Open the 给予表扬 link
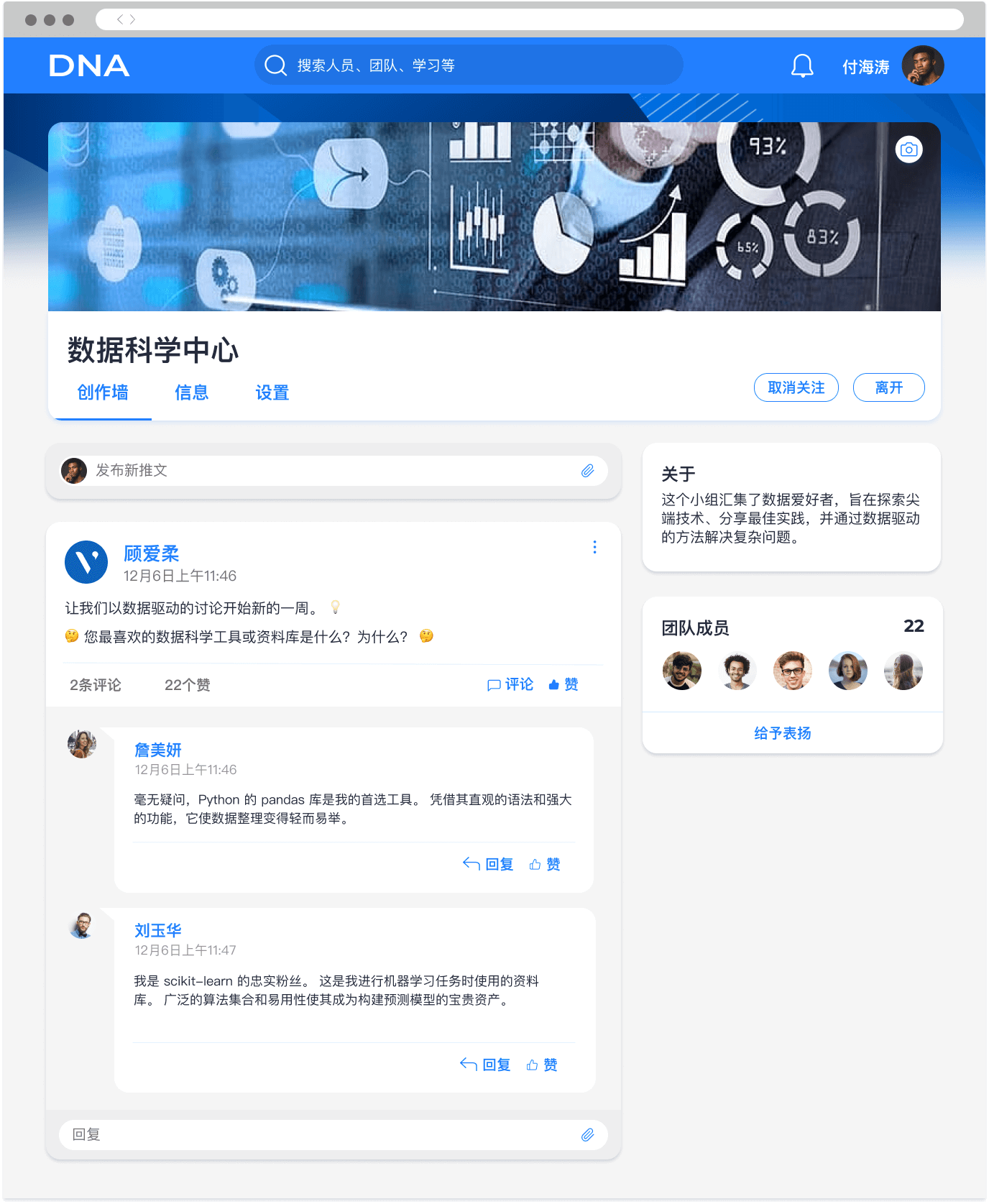This screenshot has height=1204, width=989. coord(782,733)
